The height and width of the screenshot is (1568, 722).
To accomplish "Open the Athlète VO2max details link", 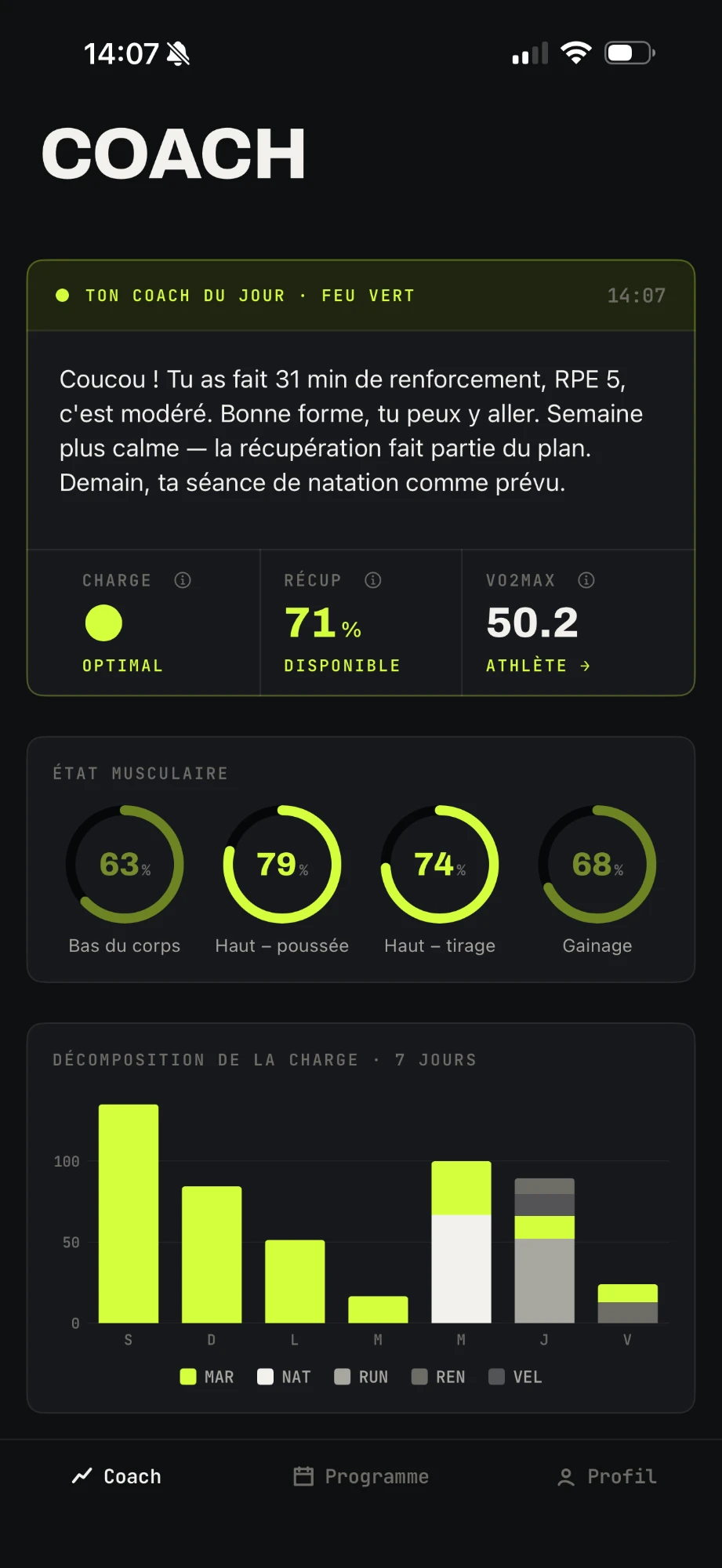I will click(539, 666).
